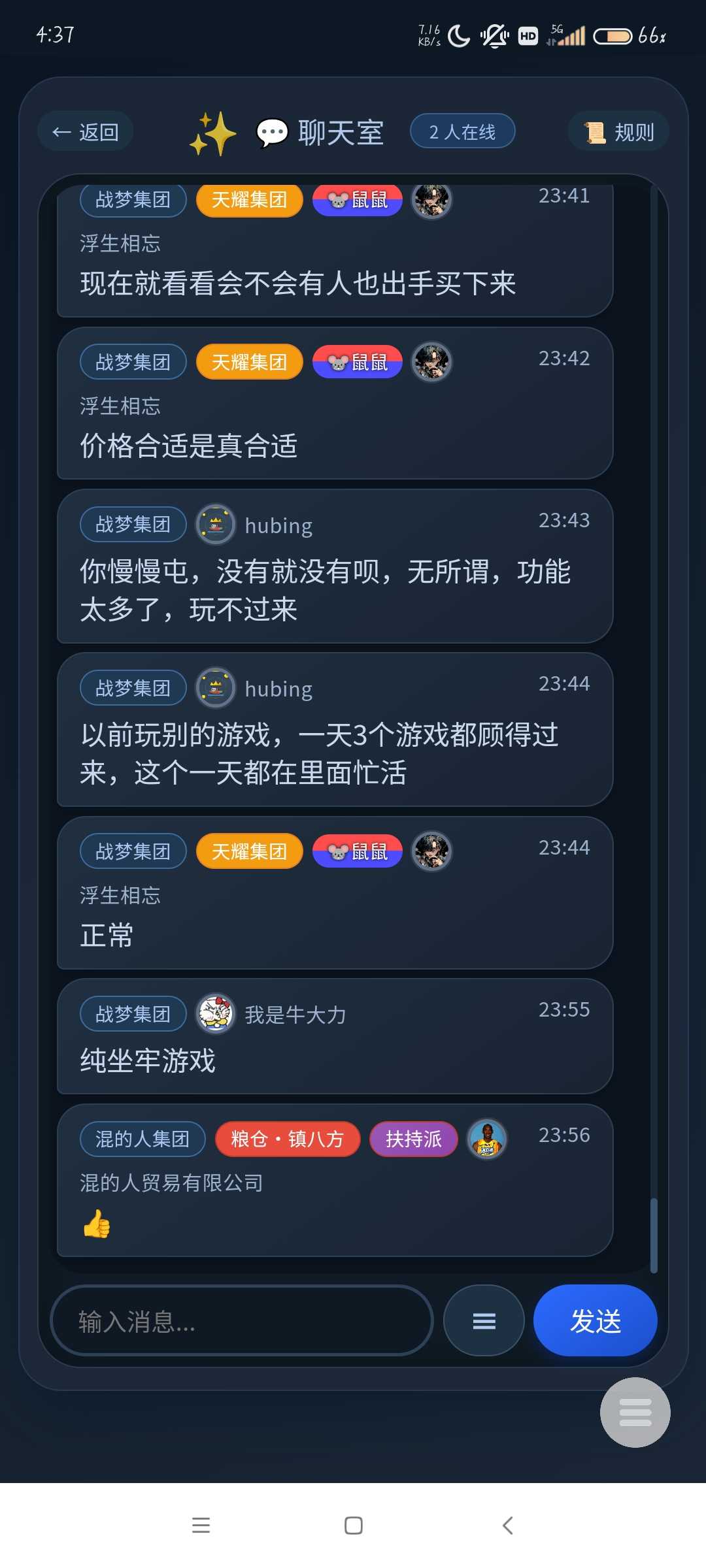Open 我是牛大力's avatar profile

[x=216, y=1014]
